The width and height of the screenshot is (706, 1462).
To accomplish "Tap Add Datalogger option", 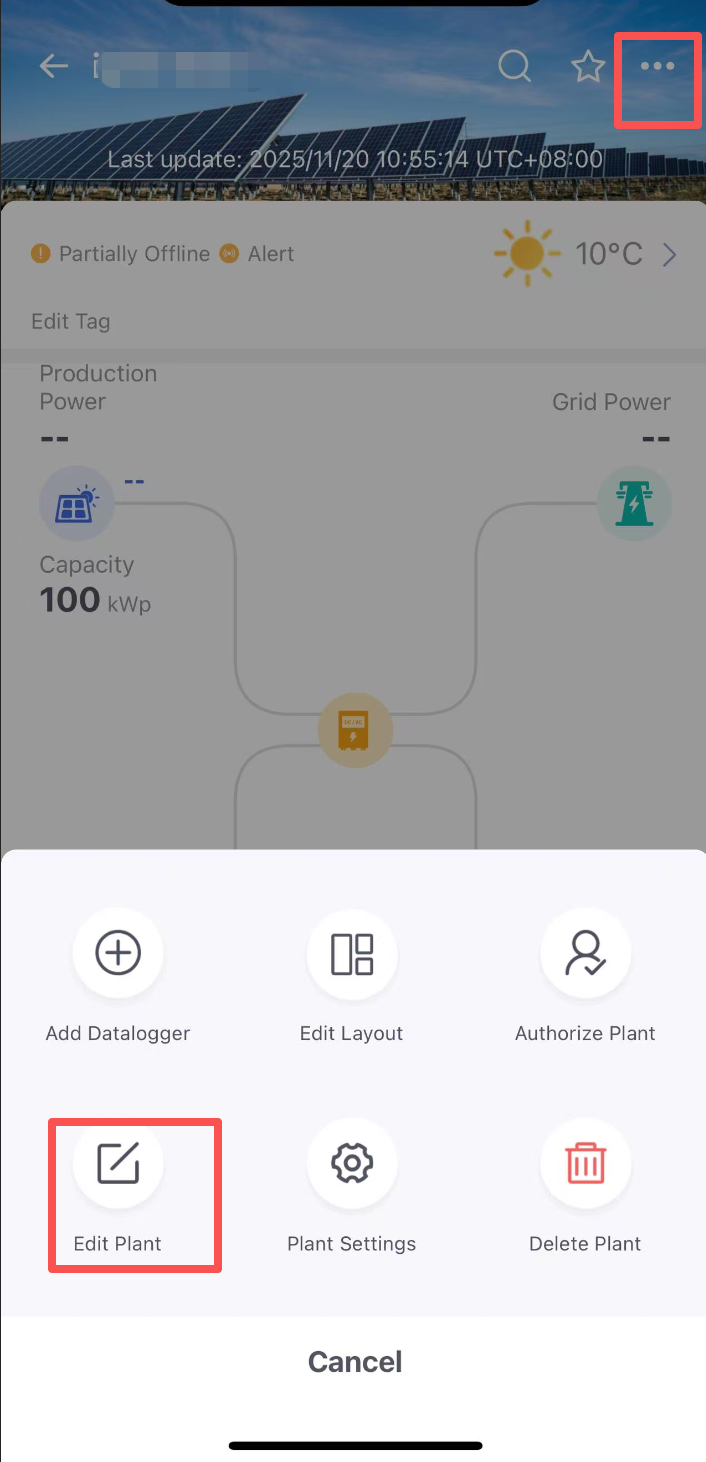I will 118,955.
